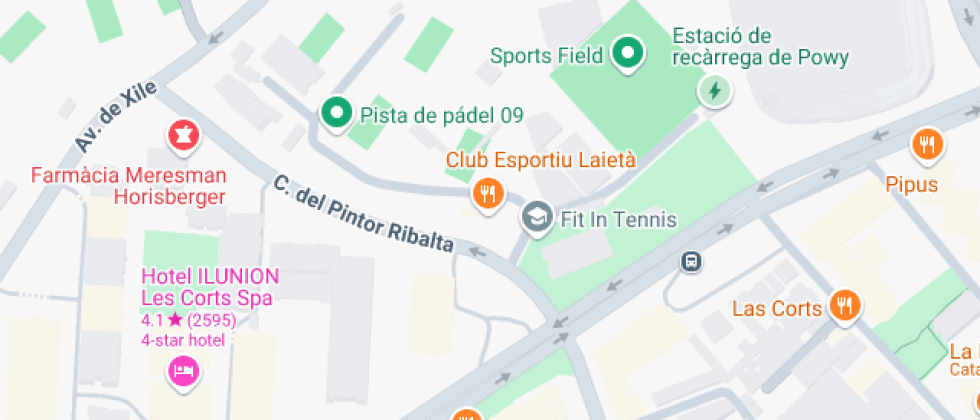980x420 pixels.
Task: Select the Las Corts restaurant pin
Action: pyautogui.click(x=845, y=306)
